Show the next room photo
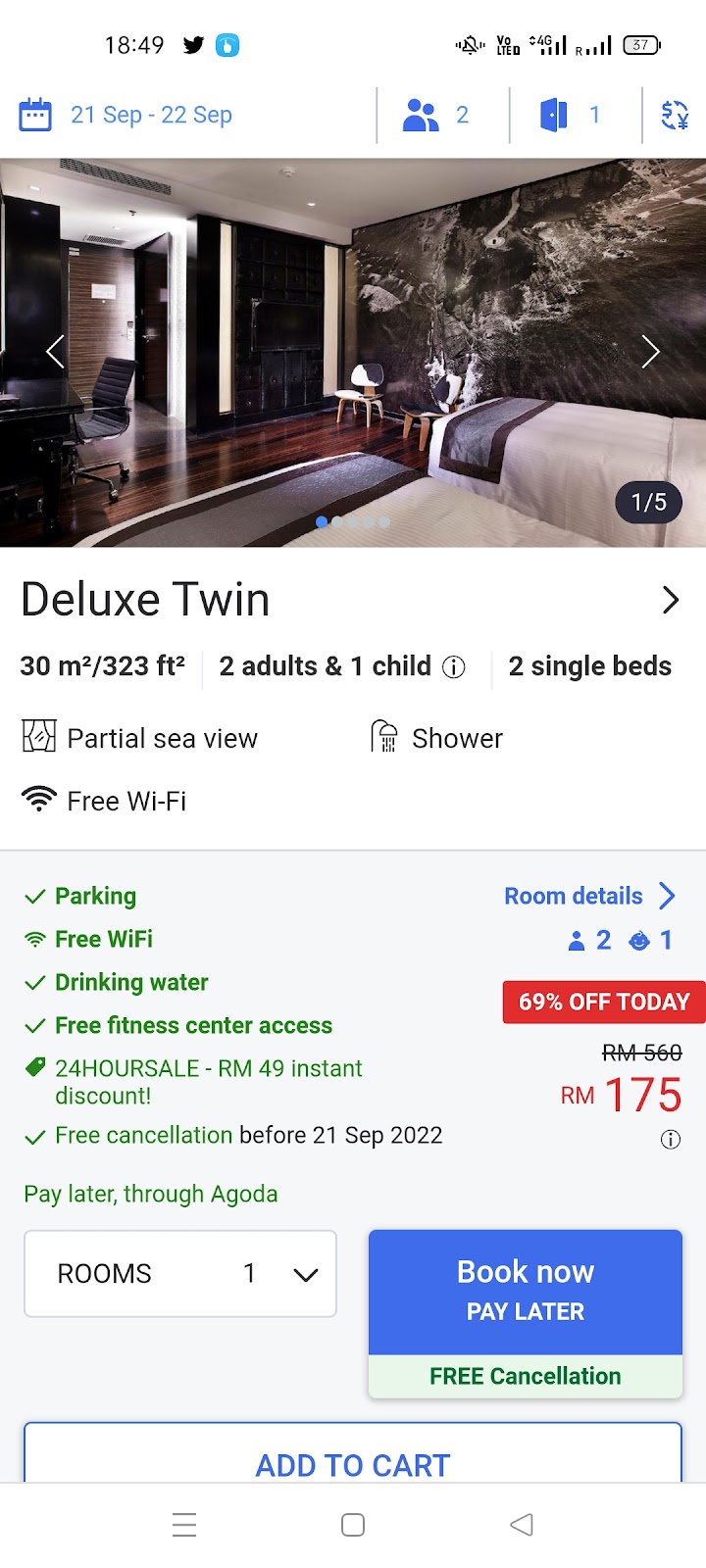Viewport: 706px width, 1568px height. click(650, 351)
